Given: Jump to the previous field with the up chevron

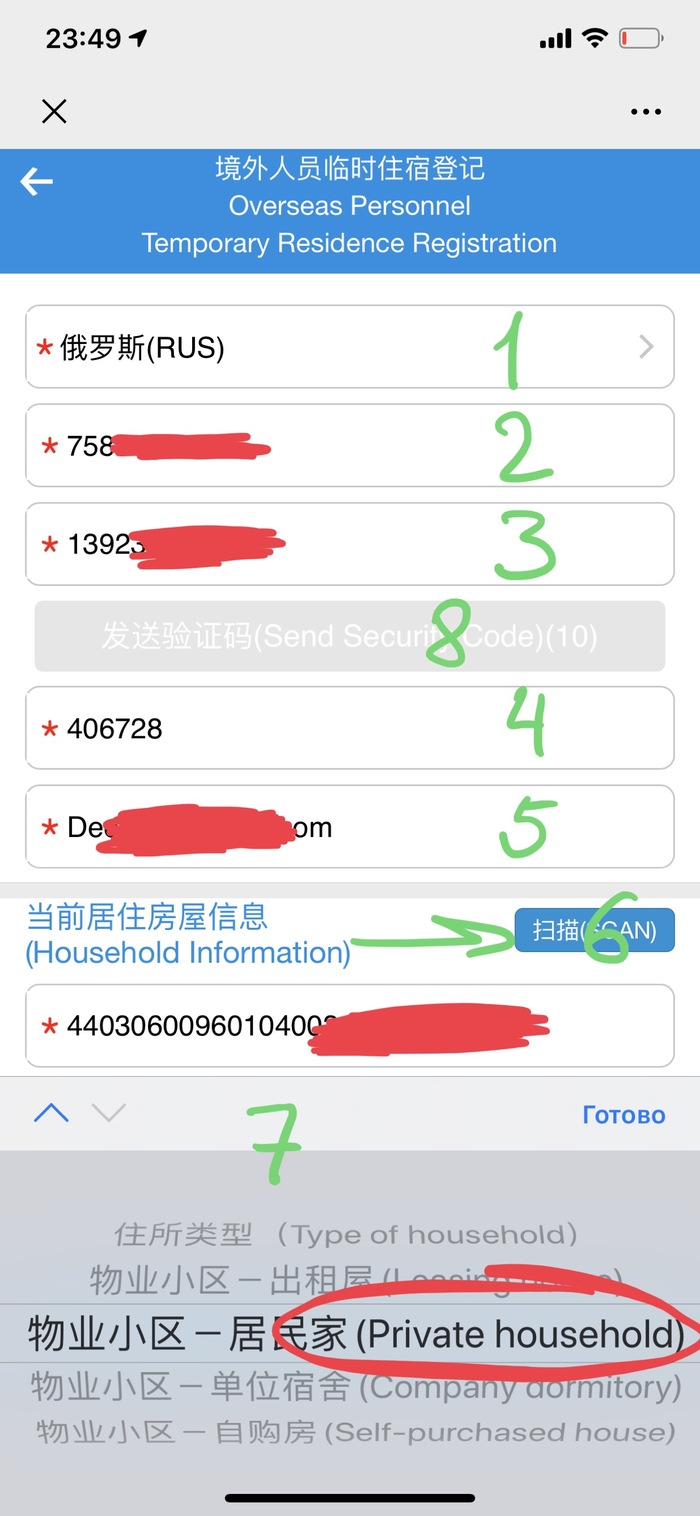Looking at the screenshot, I should 52,1113.
